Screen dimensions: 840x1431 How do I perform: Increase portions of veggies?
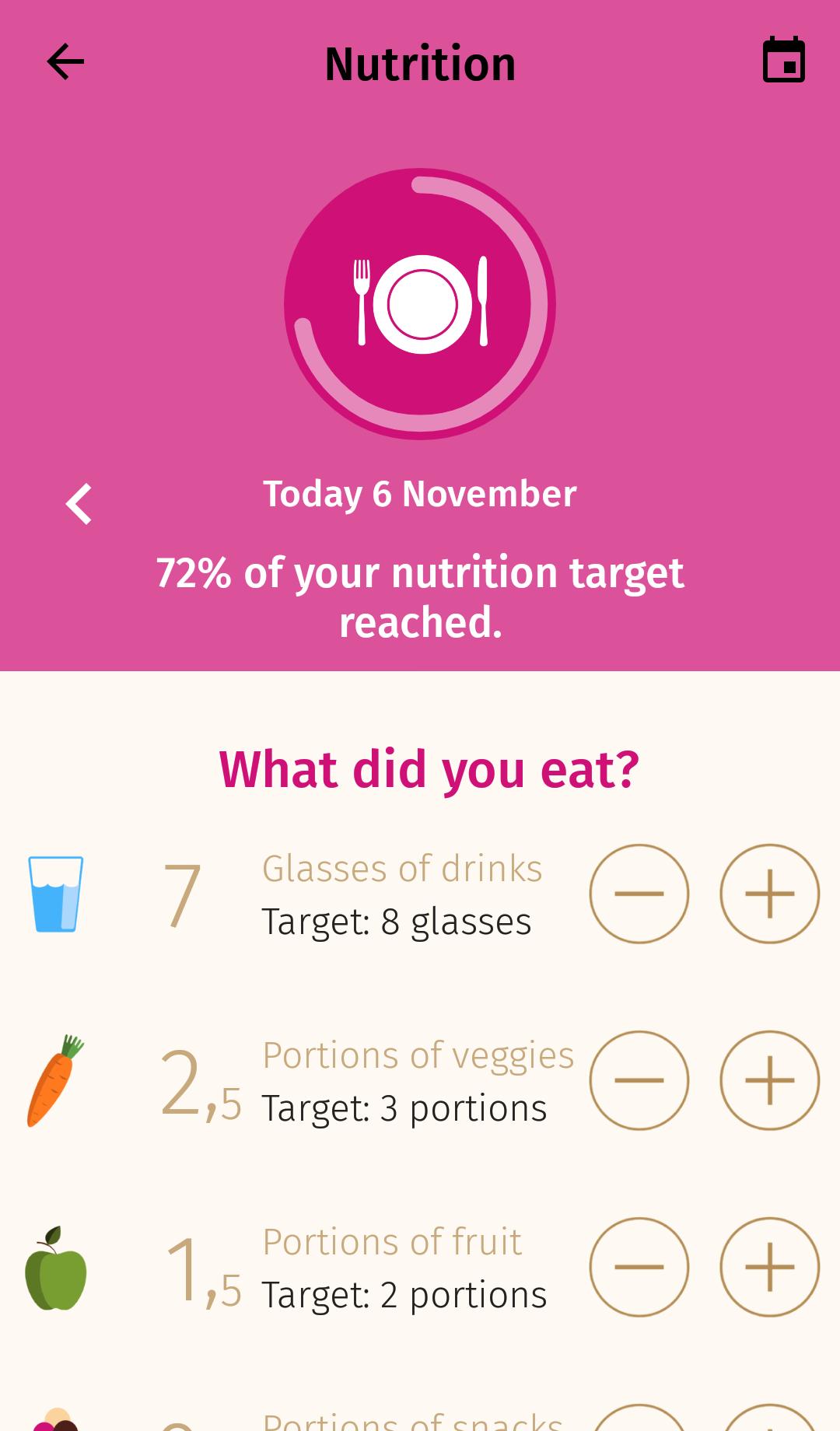click(769, 1080)
